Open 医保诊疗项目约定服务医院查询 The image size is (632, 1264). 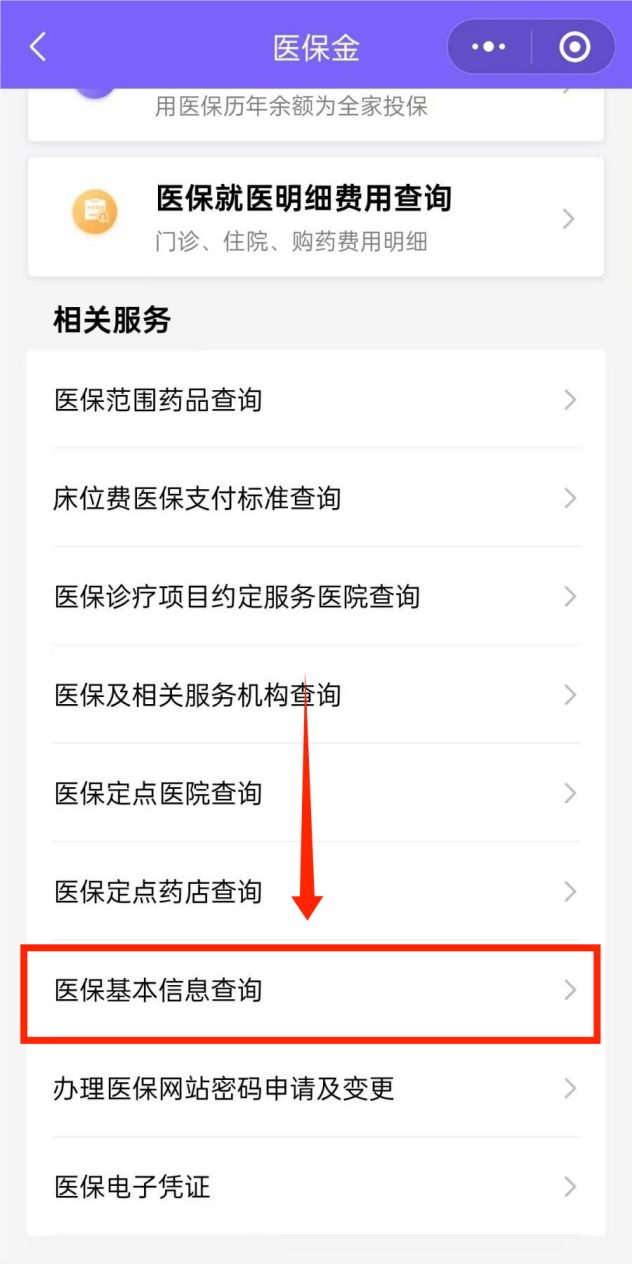(315, 597)
